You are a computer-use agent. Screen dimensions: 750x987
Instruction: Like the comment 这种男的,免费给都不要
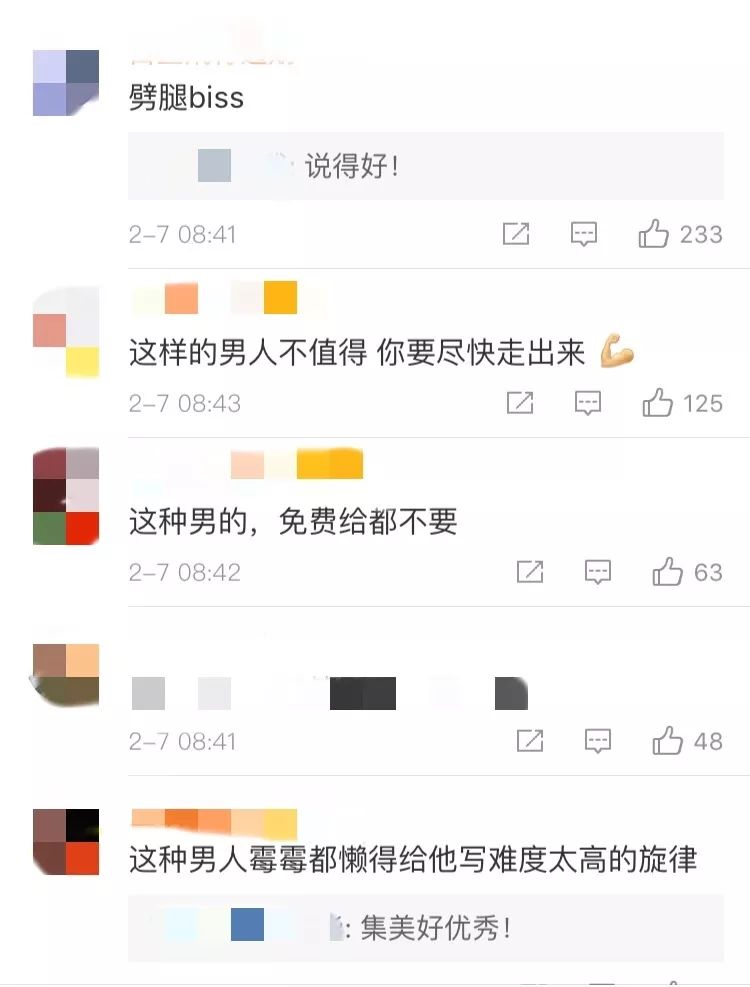click(x=668, y=572)
